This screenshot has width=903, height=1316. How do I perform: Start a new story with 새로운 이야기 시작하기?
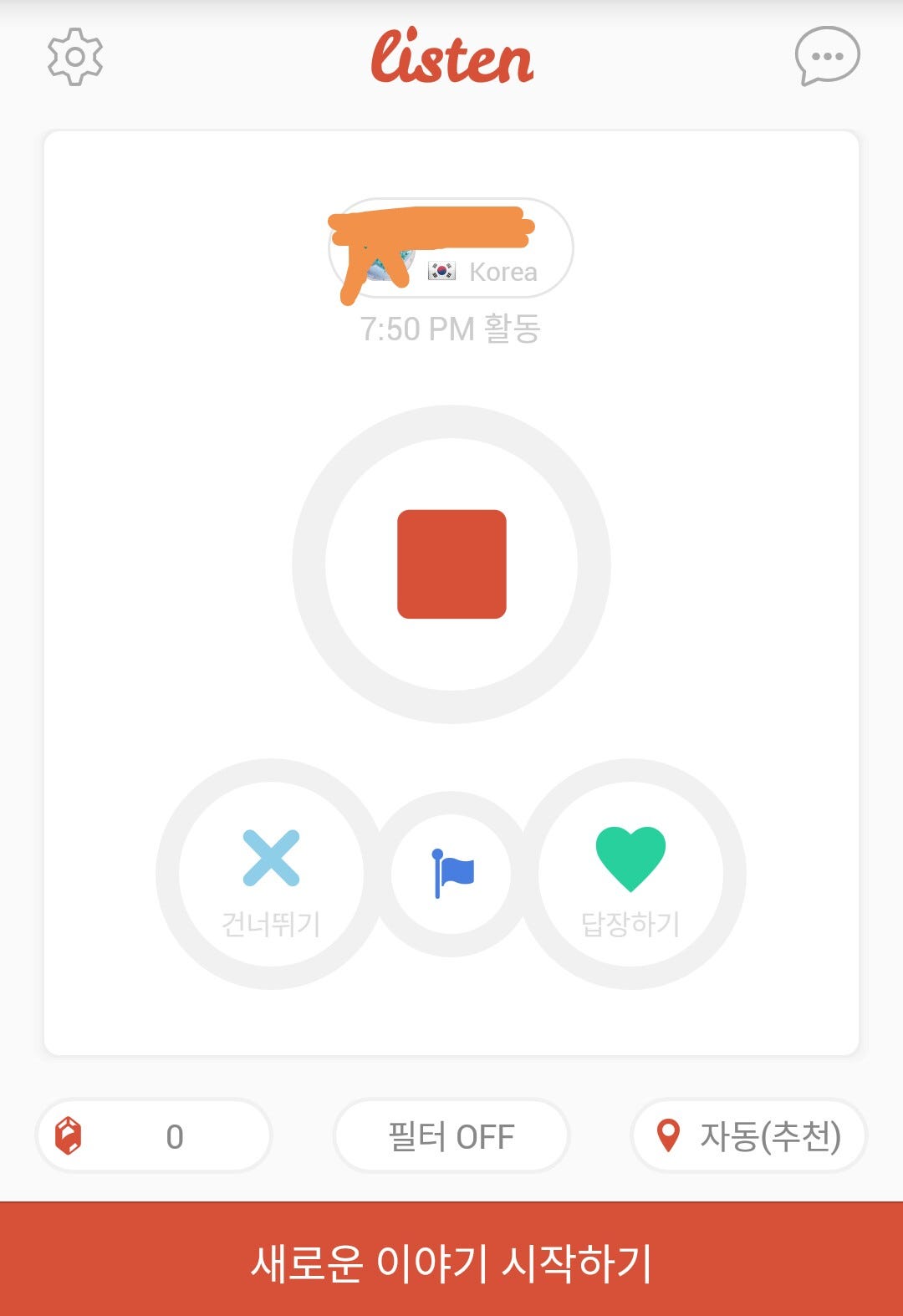pos(451,1261)
